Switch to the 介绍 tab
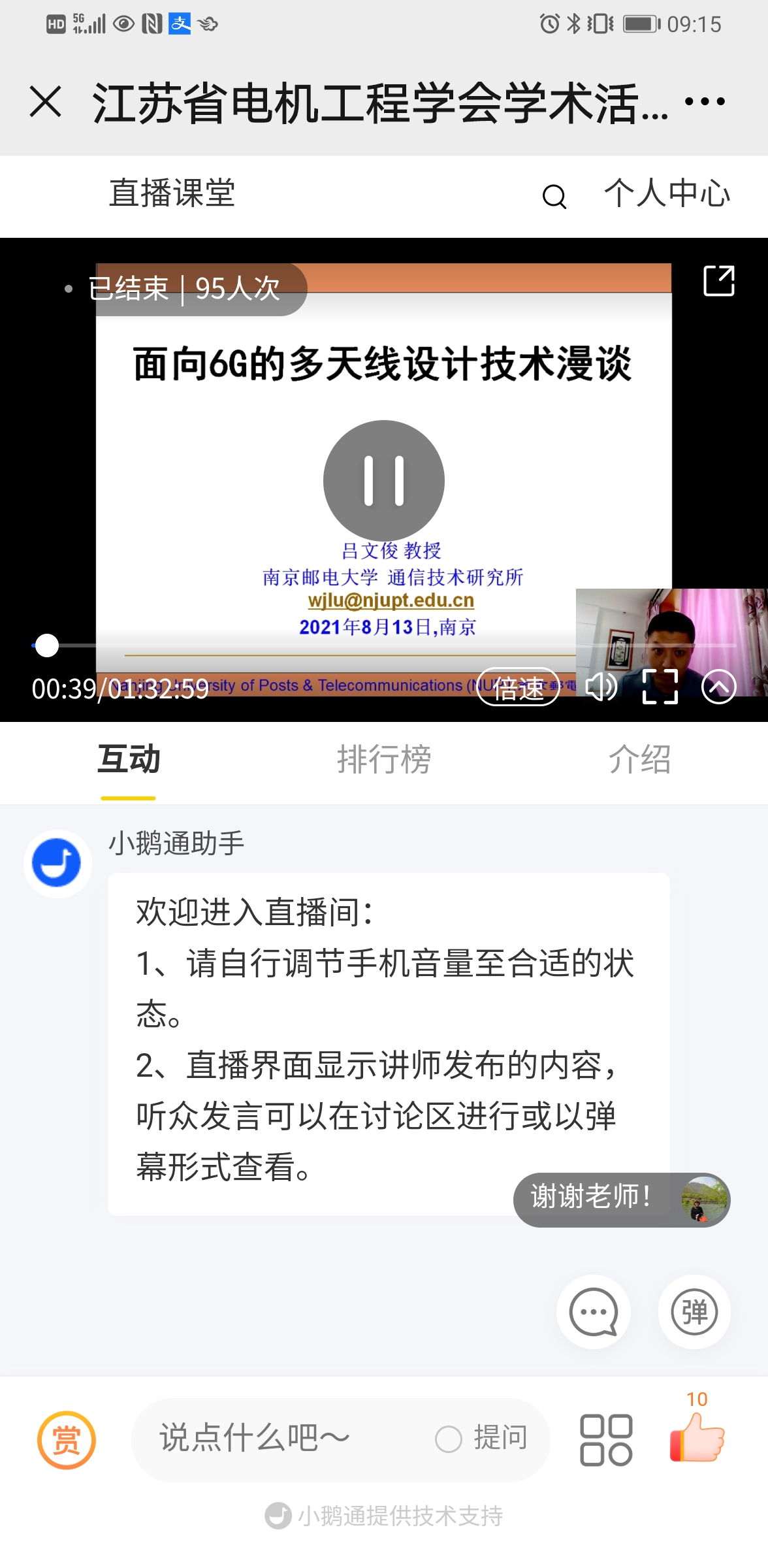Viewport: 768px width, 1568px height. pos(639,760)
